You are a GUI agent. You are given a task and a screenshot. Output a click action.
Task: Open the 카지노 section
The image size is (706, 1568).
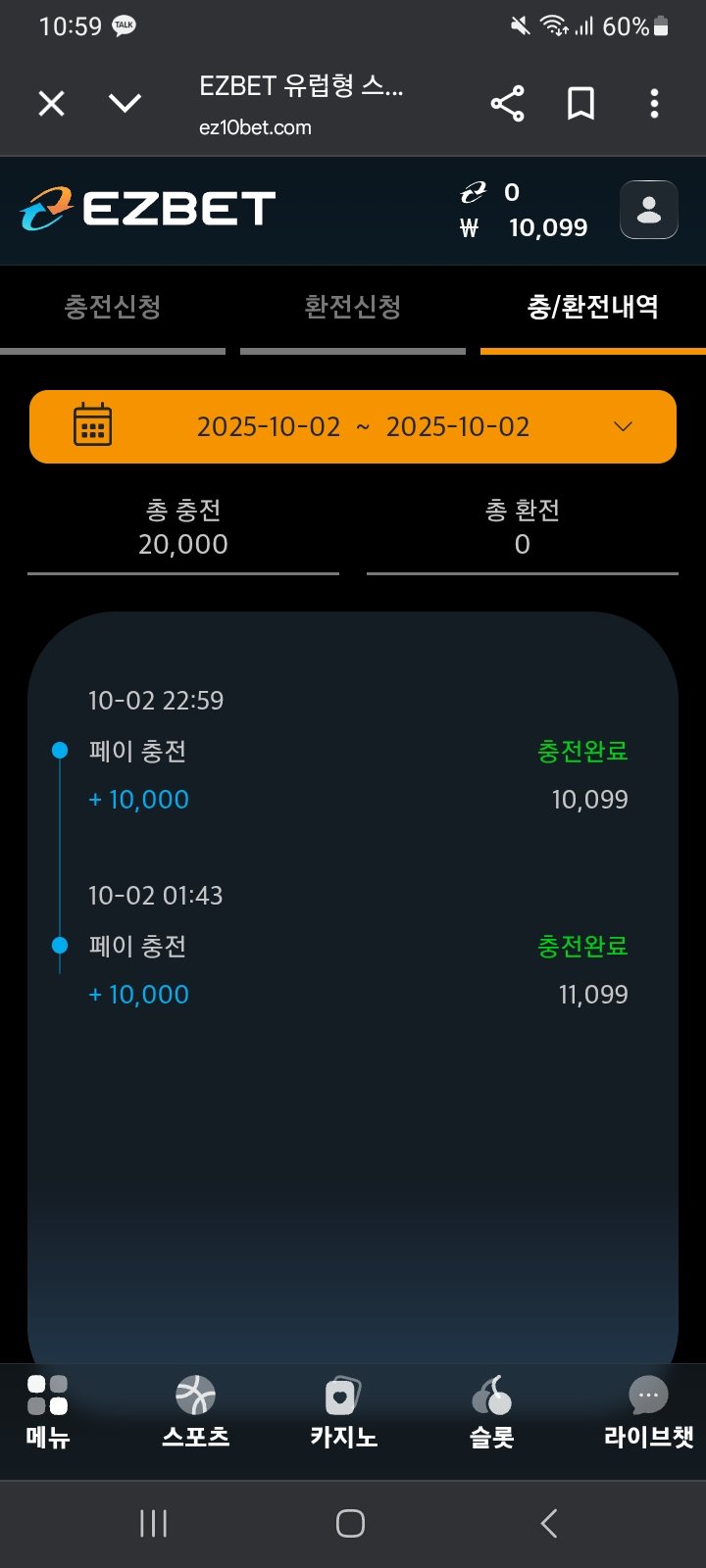coord(343,1412)
